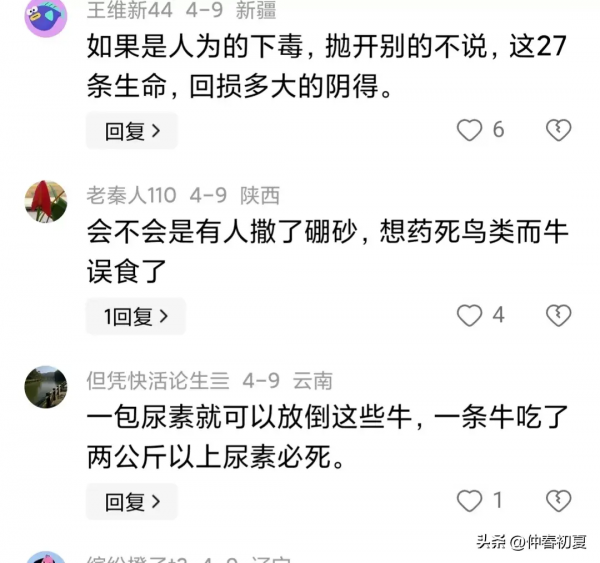Expand the 1回复 under 老秦人110's comment
Viewport: 600px width, 563px height.
pos(136,317)
